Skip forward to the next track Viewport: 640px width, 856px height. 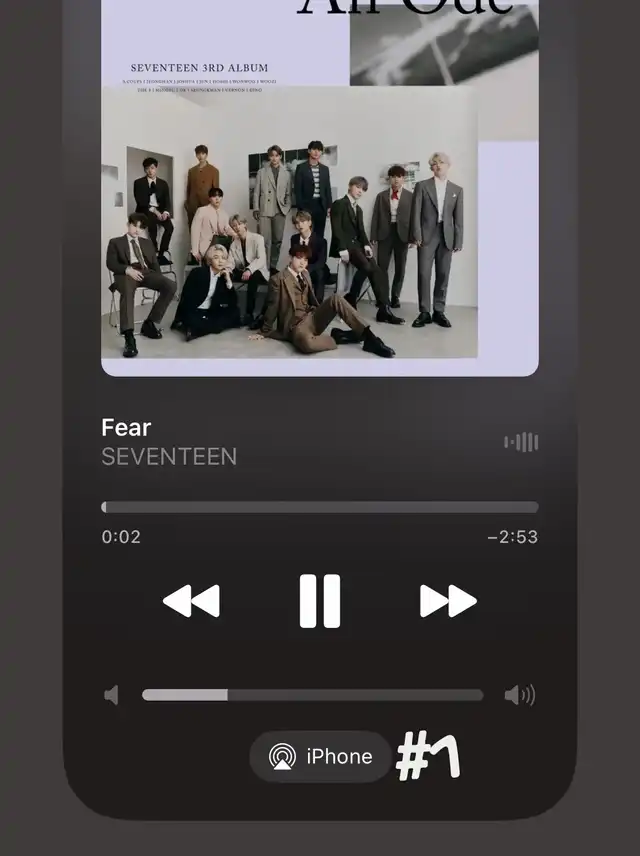tap(448, 601)
